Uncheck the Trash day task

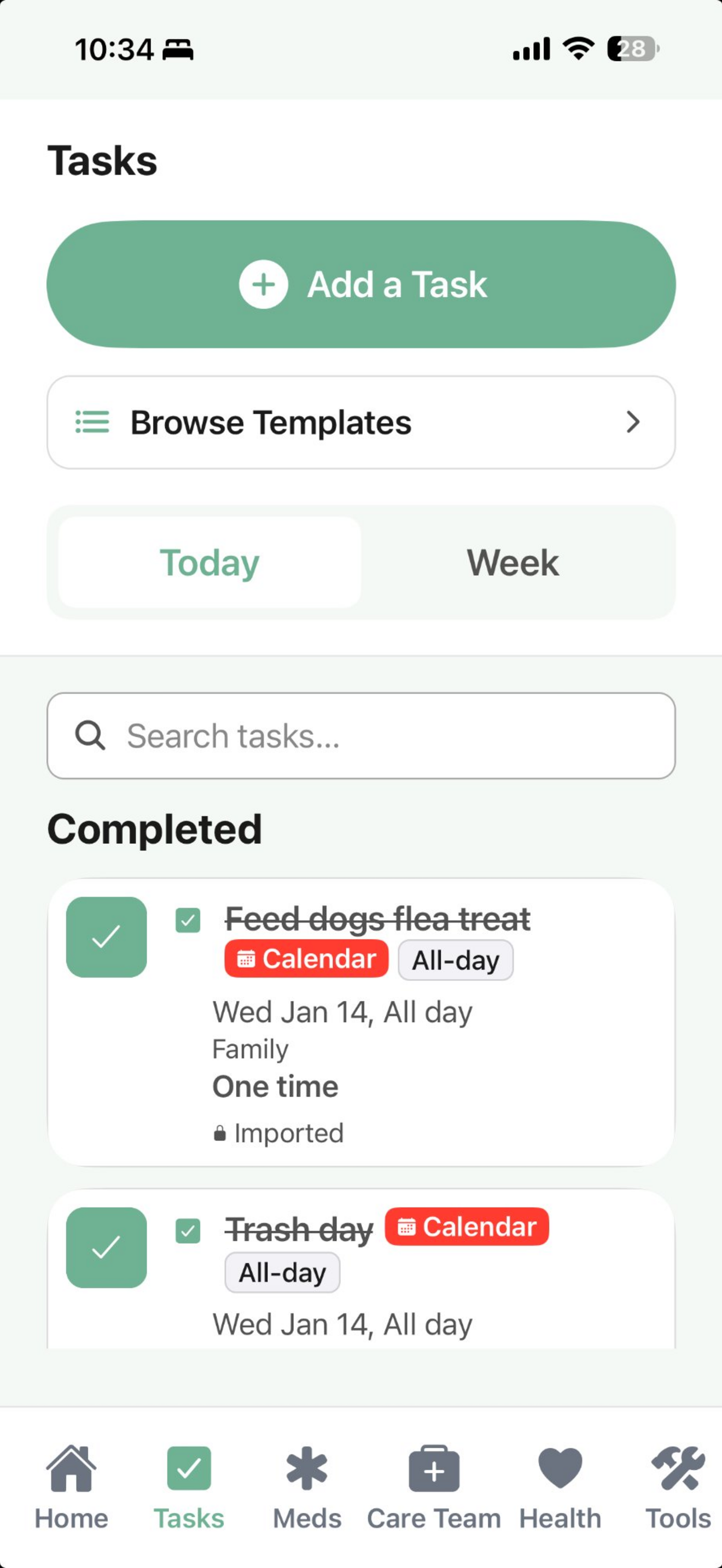click(107, 1248)
